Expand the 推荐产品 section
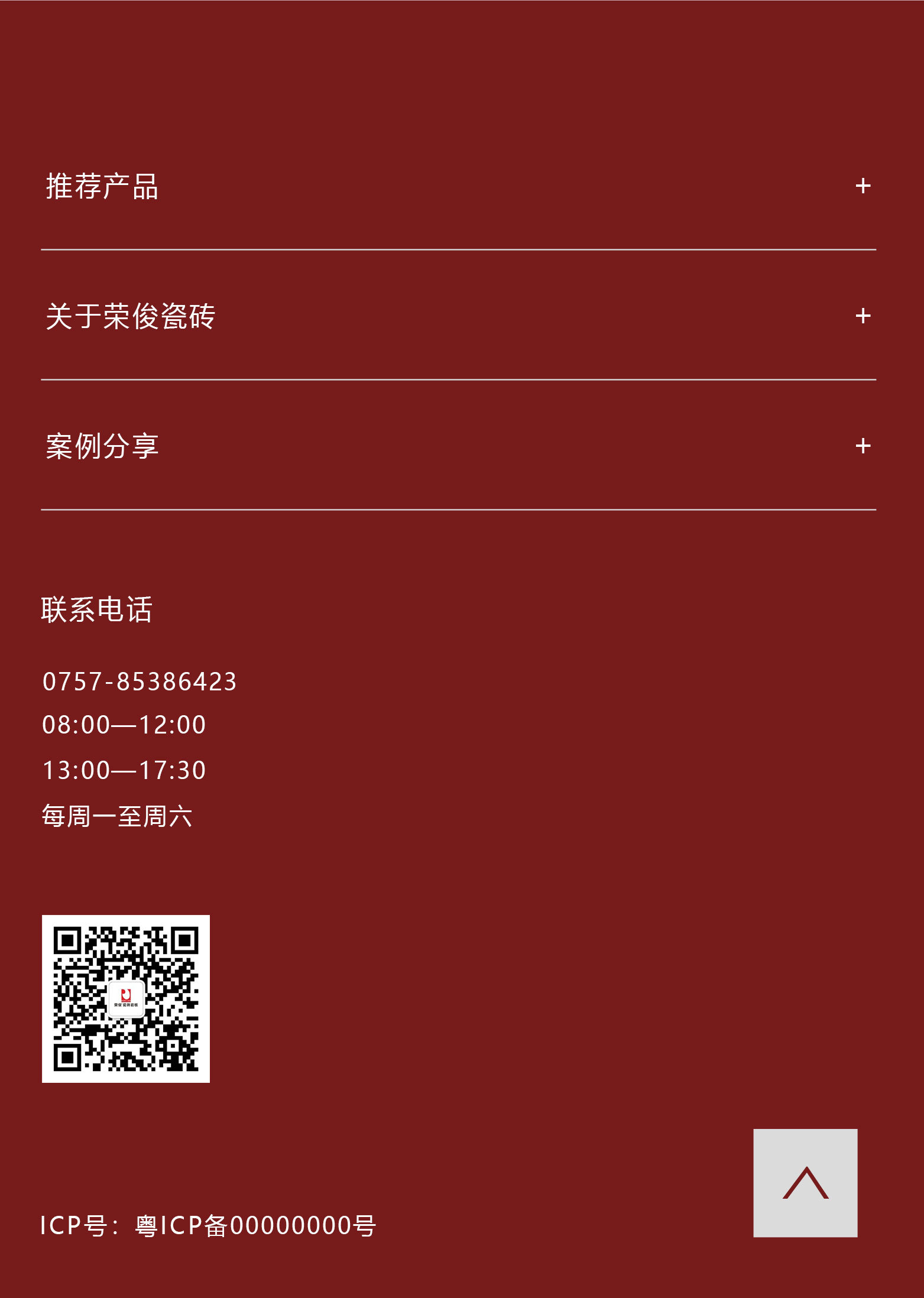 [863, 186]
